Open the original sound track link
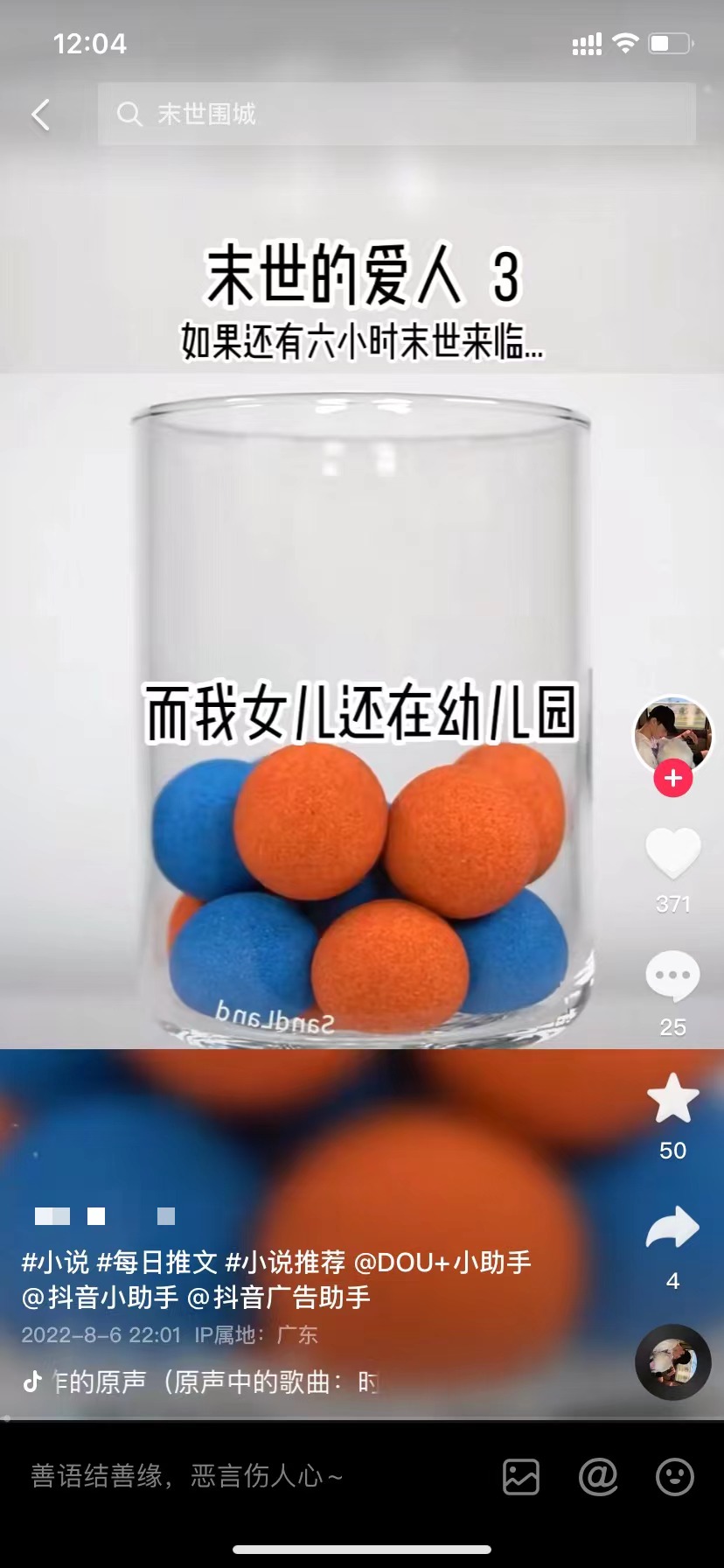Screen dimensions: 724x1568 (x=210, y=1382)
